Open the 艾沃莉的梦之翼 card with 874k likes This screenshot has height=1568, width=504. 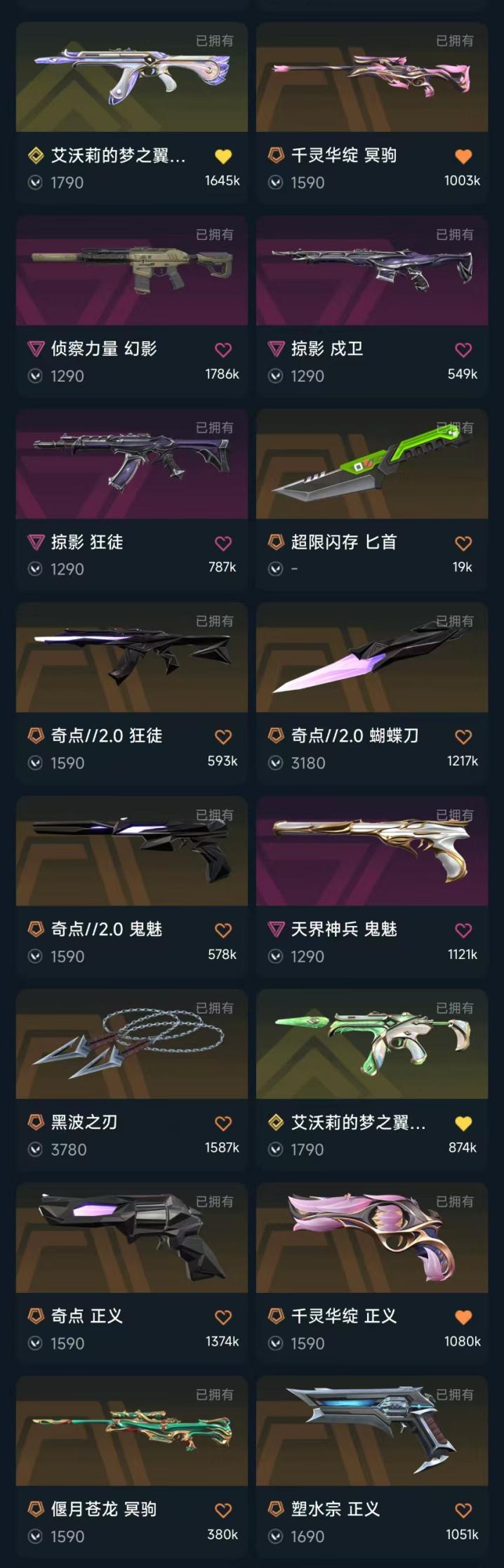(372, 1080)
